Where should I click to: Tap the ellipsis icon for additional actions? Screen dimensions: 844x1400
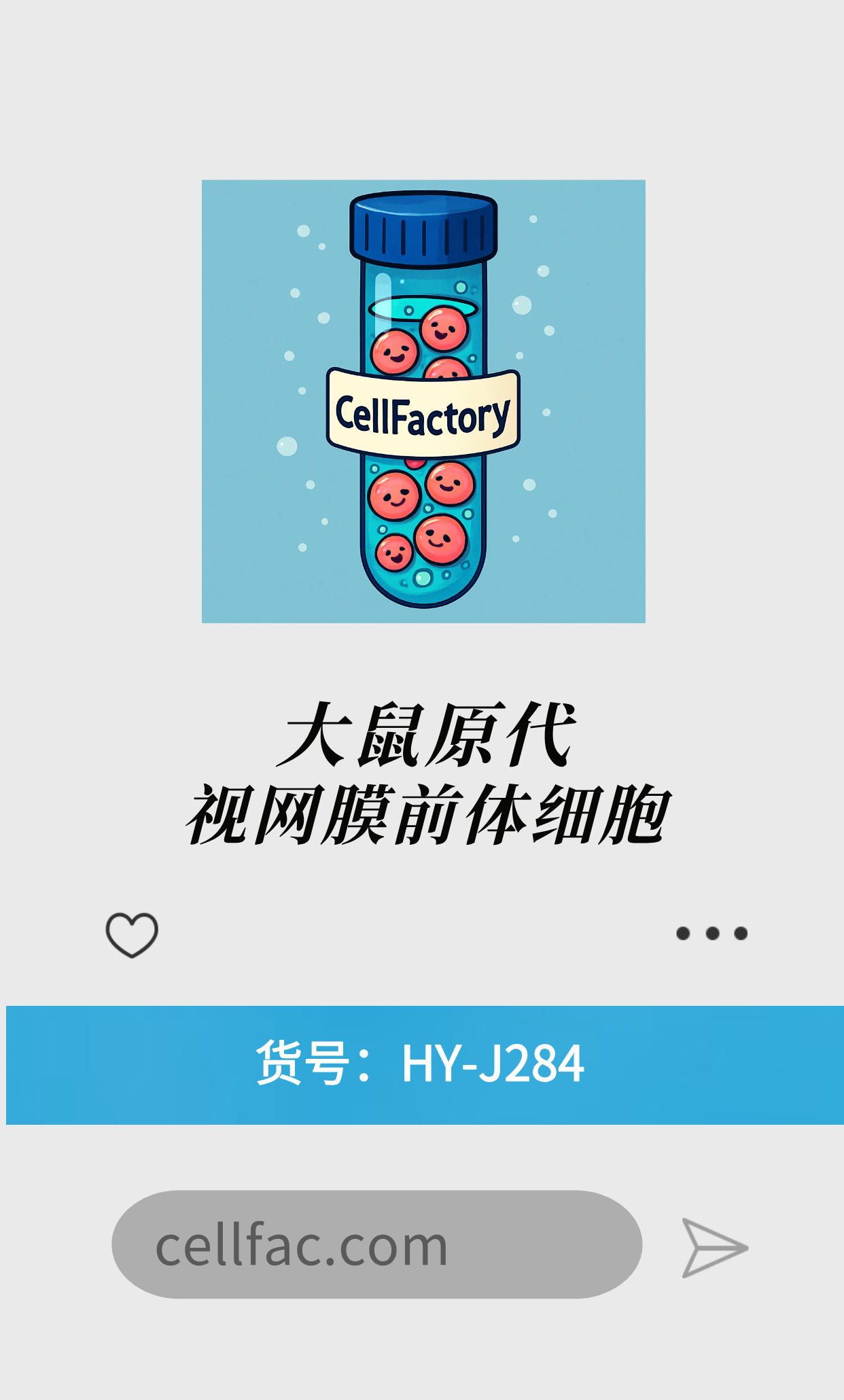[x=711, y=935]
